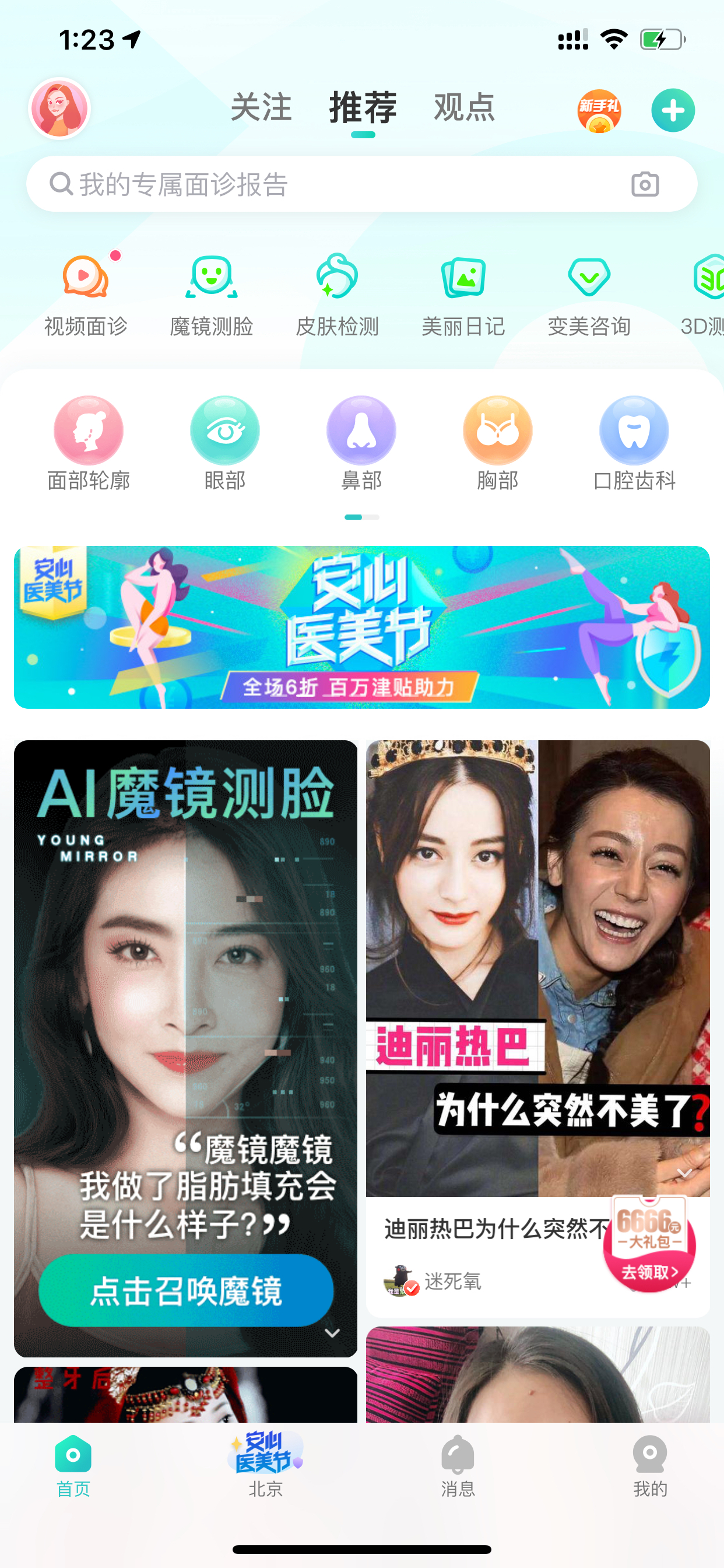Open the 迪丽热巴 post card
724x1568 pixels.
coord(538,1028)
